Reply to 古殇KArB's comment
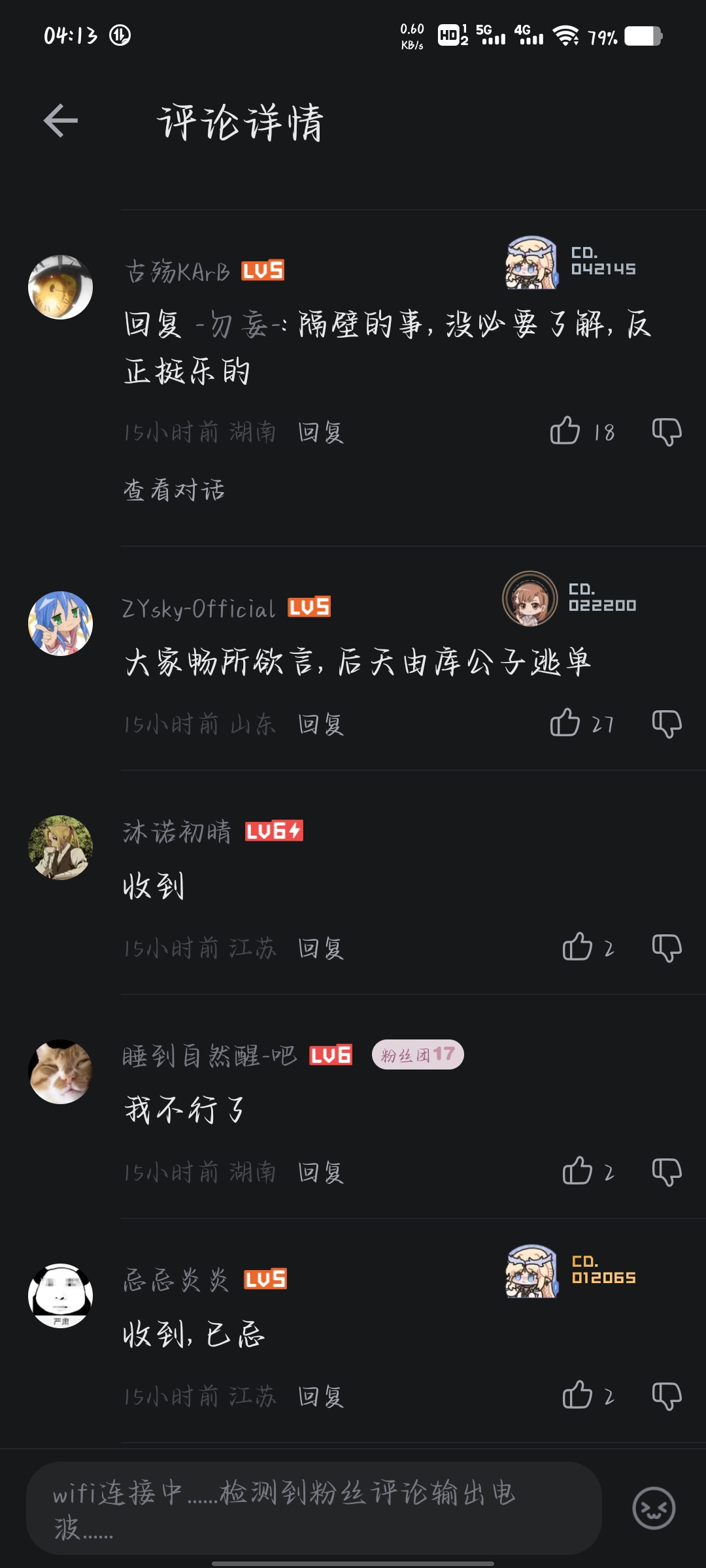 coord(320,433)
